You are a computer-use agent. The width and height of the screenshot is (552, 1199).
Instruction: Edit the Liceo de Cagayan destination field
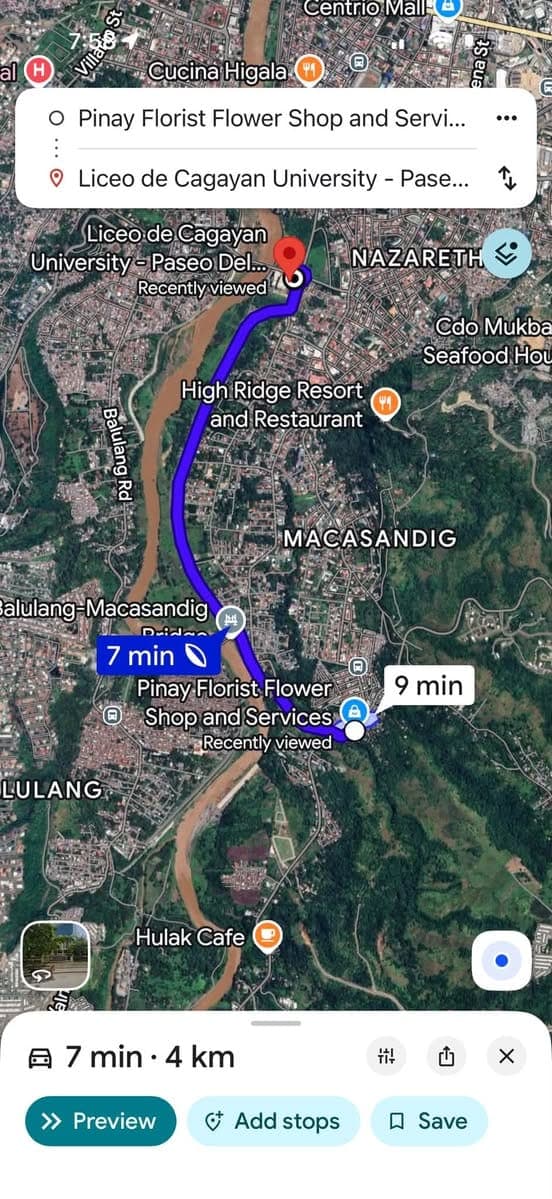pos(271,179)
